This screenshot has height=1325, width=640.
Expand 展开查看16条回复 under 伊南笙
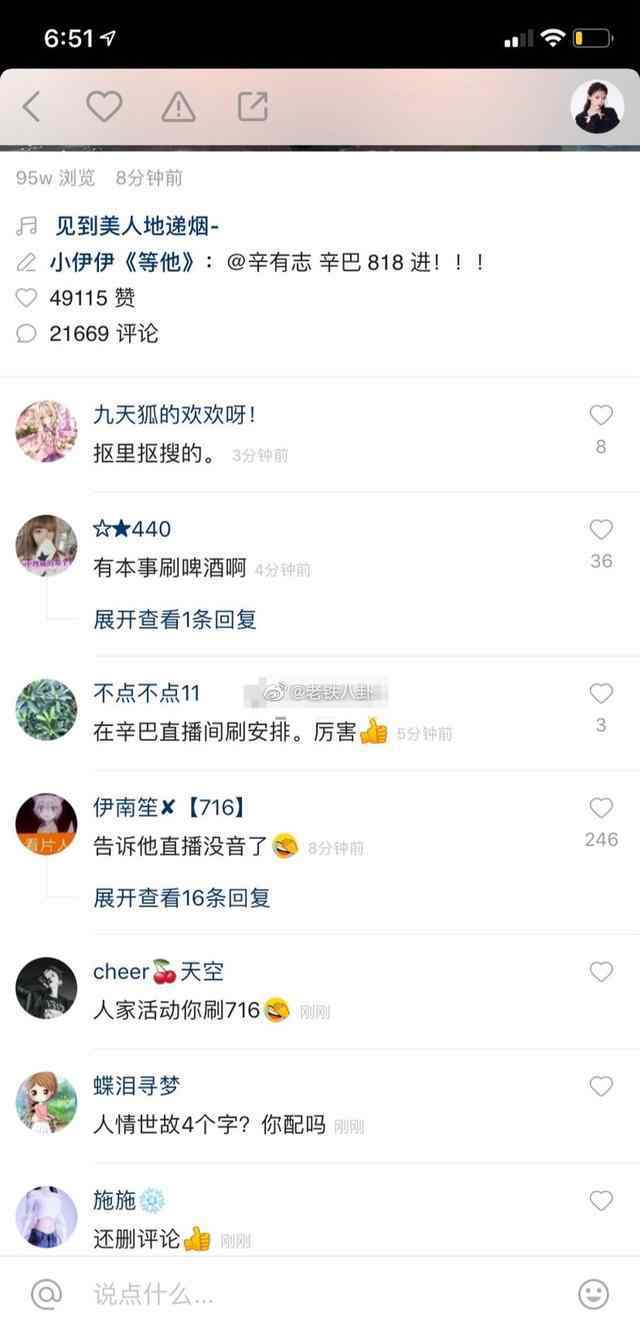coord(182,897)
